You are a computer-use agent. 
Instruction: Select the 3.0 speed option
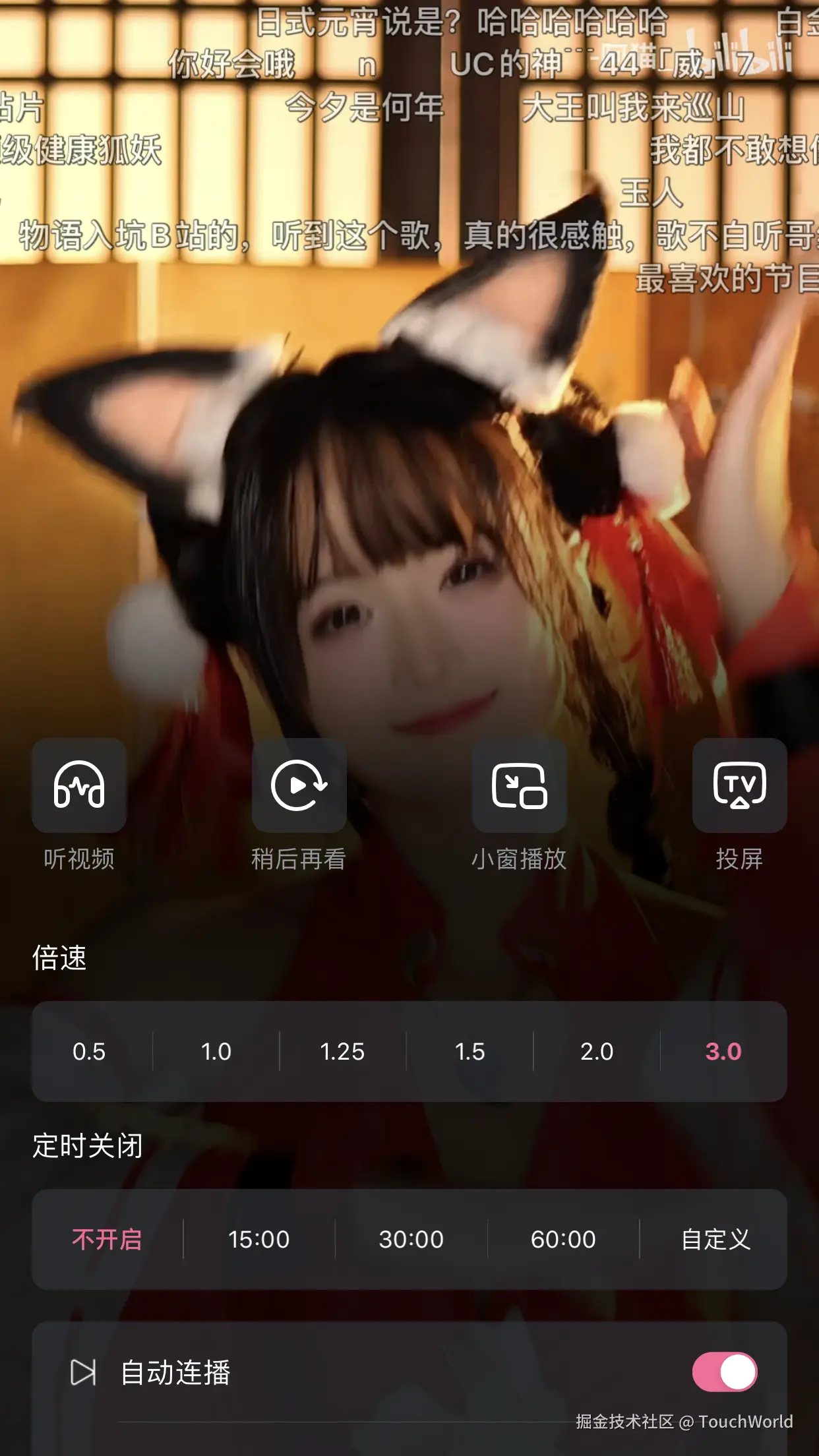coord(723,1051)
